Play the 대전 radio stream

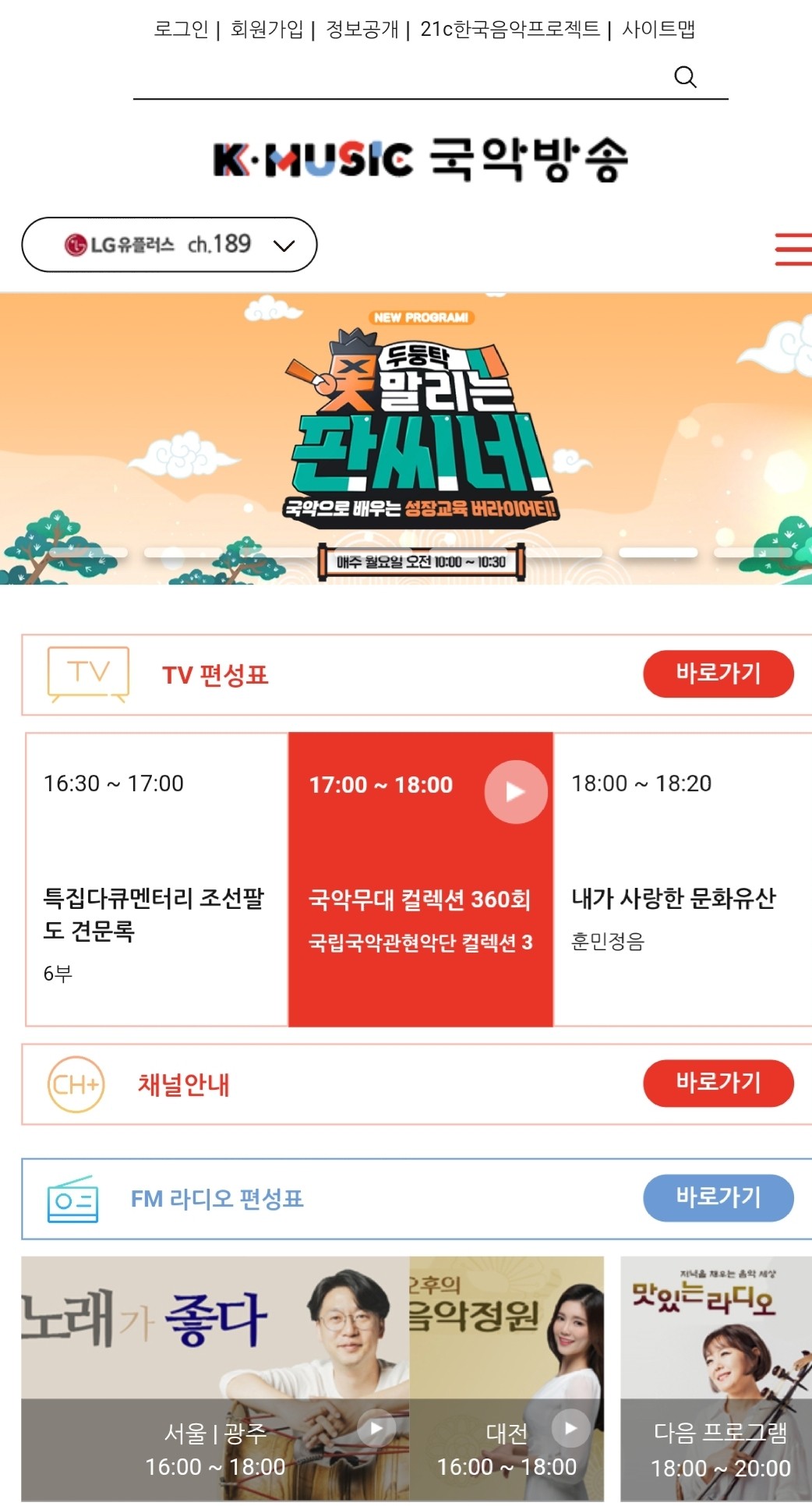(x=570, y=1427)
